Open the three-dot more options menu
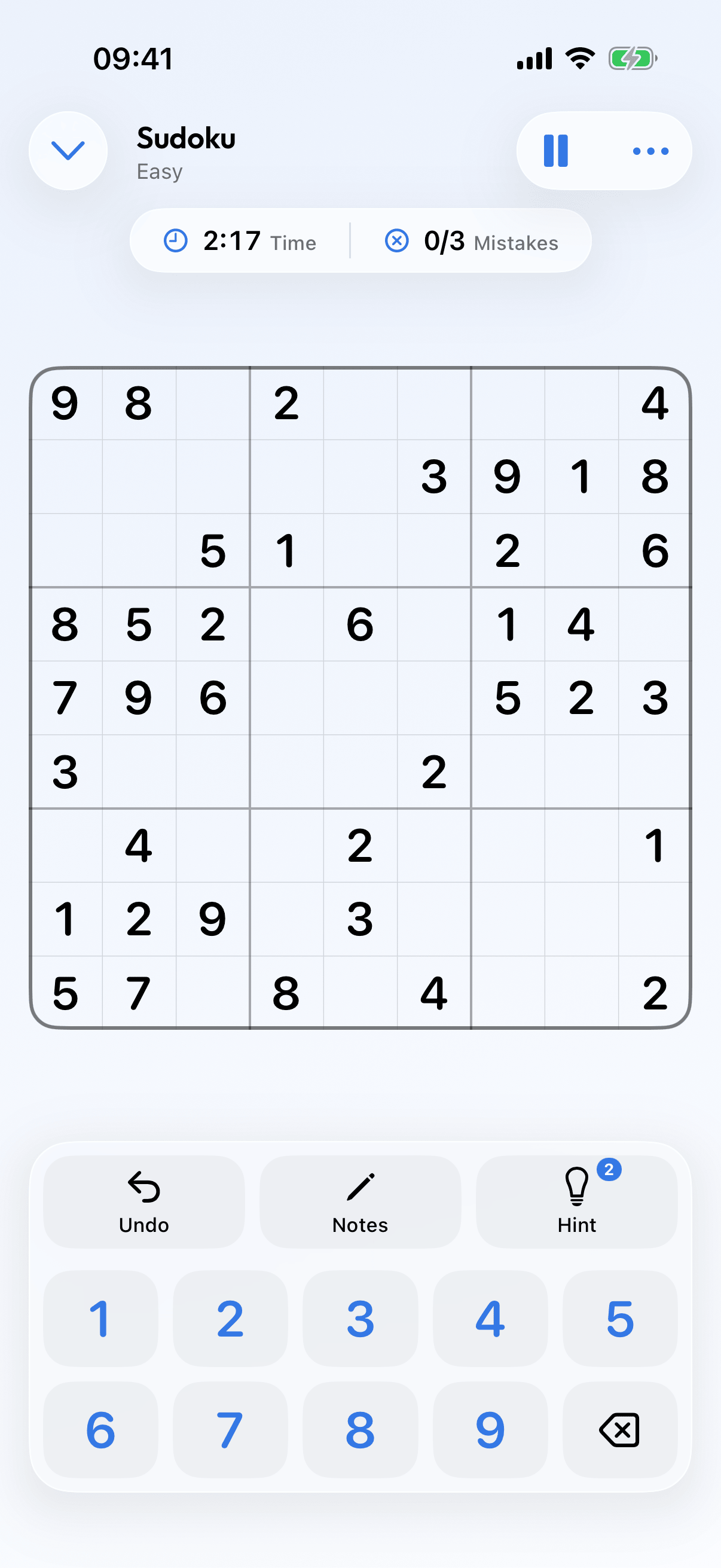Screen dimensions: 721x1568 (x=650, y=151)
